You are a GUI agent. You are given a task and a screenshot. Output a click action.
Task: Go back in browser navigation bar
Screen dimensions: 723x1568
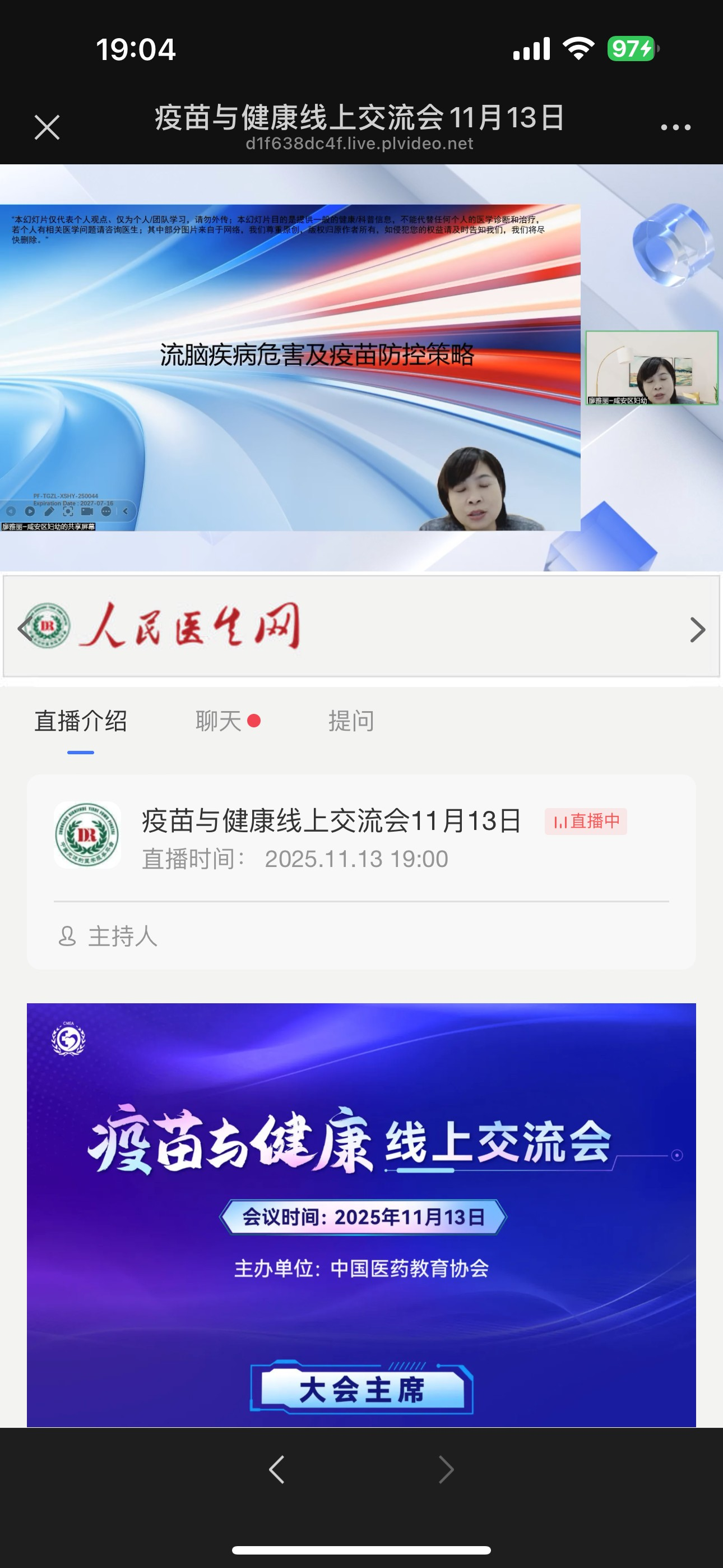[x=277, y=1469]
